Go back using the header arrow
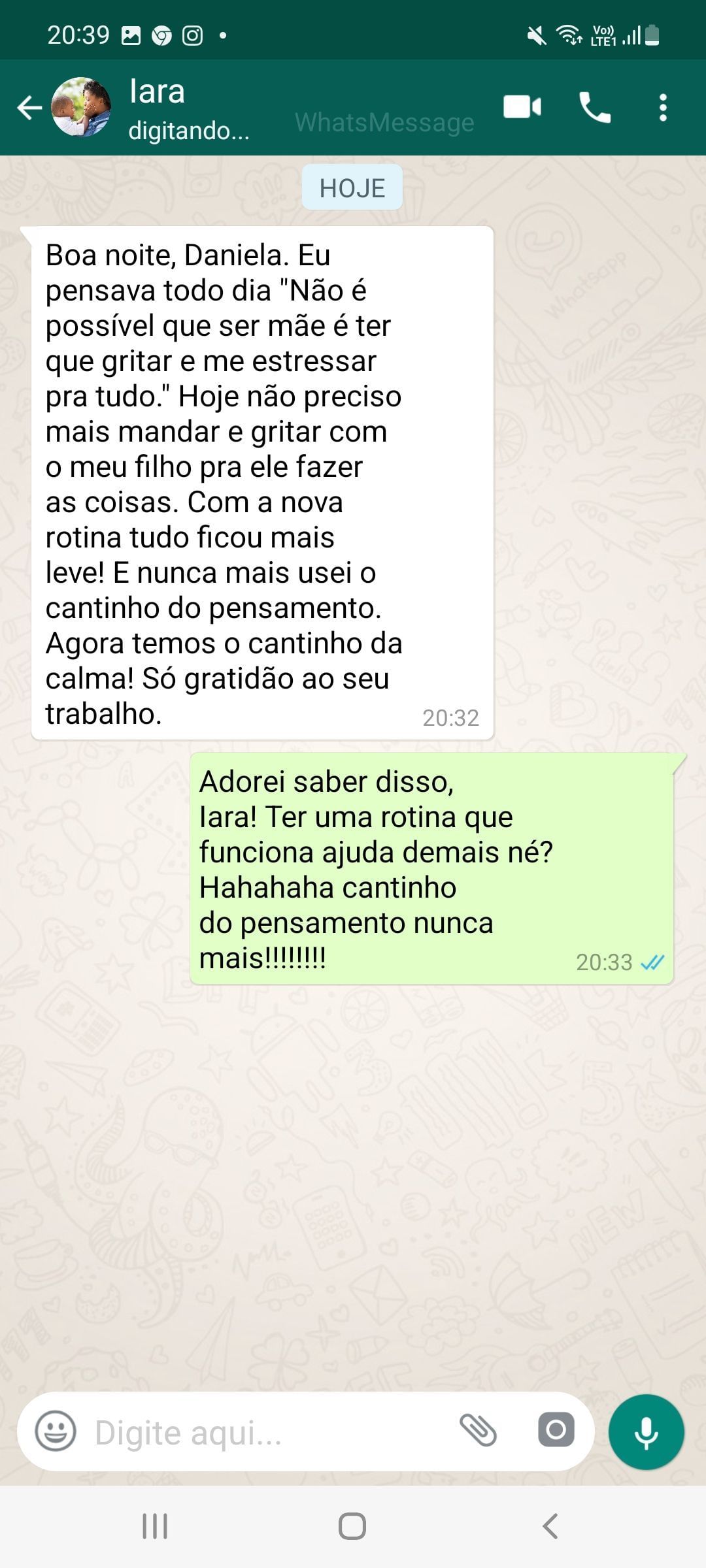 point(29,108)
